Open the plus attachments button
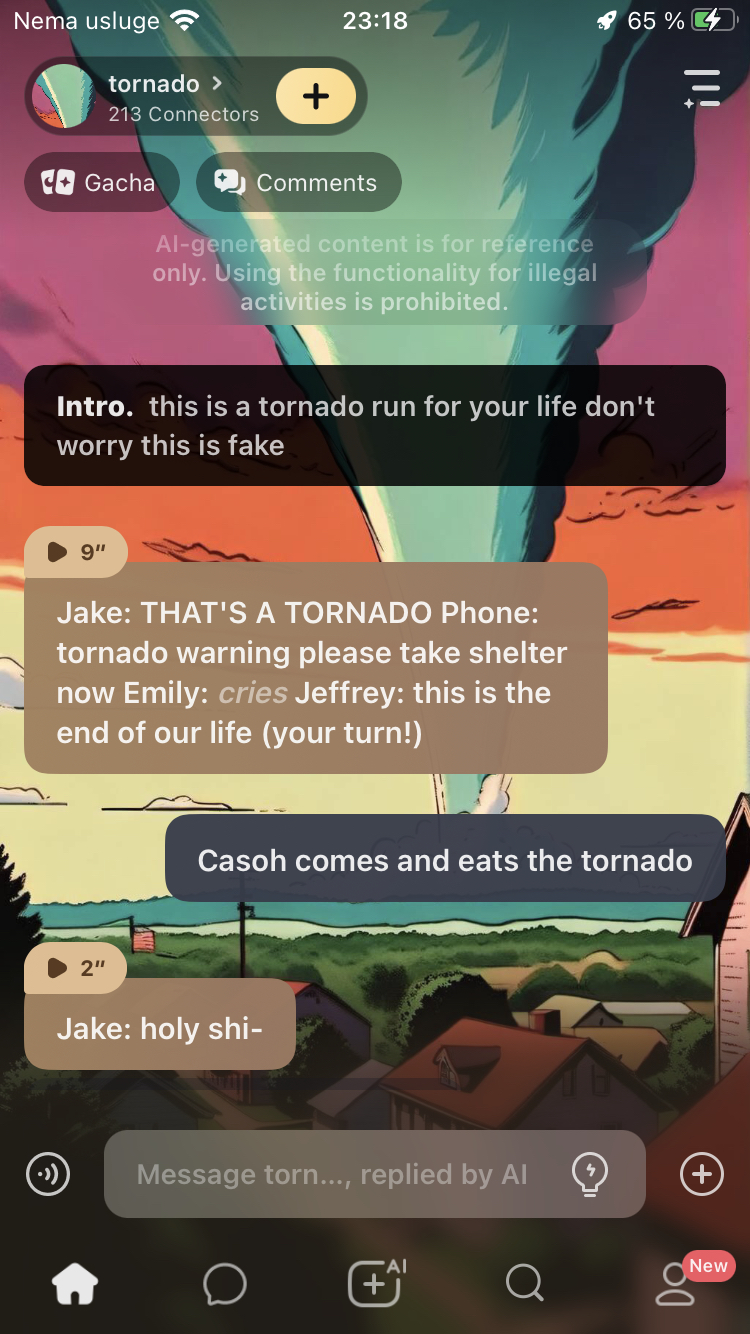The width and height of the screenshot is (750, 1334). click(x=701, y=1174)
